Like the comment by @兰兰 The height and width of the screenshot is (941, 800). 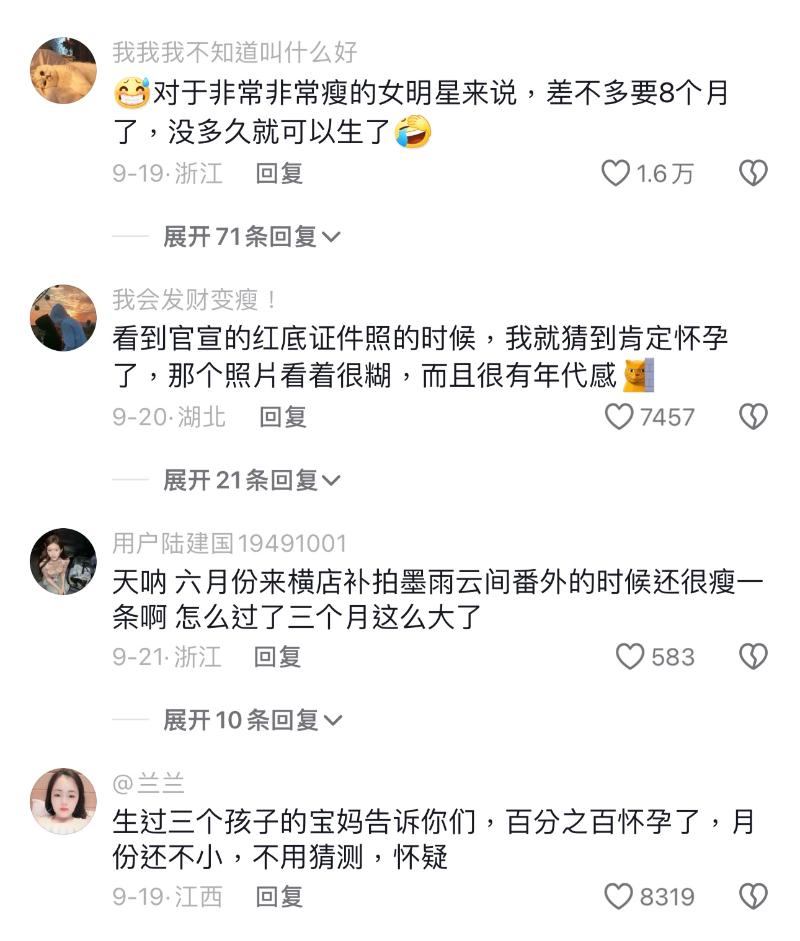620,896
